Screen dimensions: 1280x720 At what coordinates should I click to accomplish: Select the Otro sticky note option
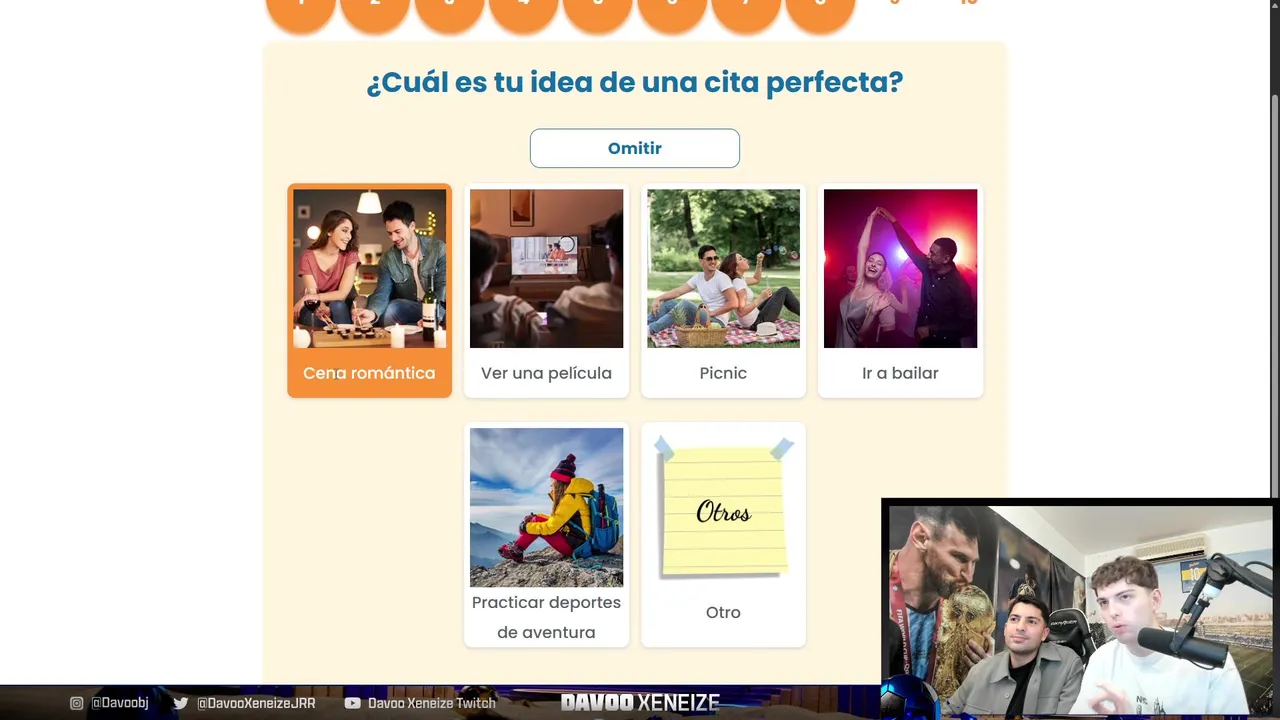723,534
